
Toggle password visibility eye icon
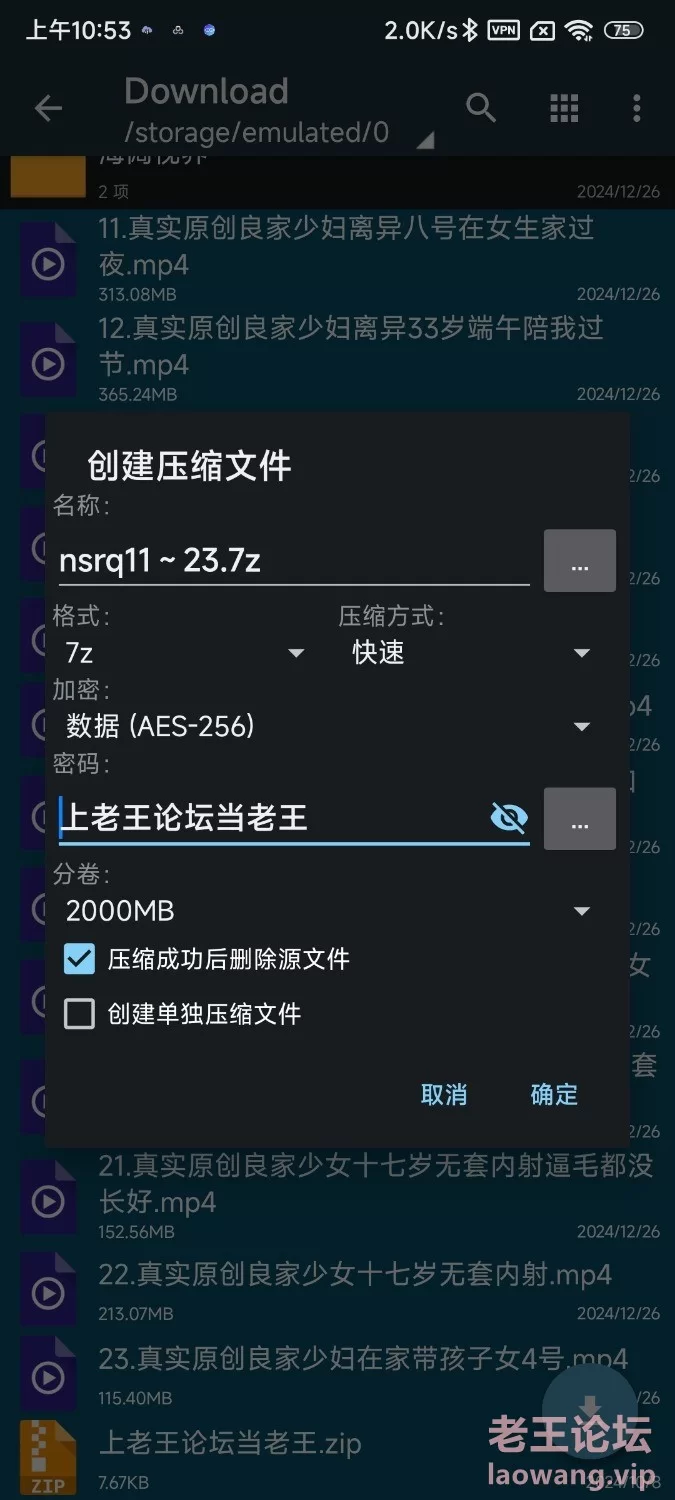pos(509,819)
